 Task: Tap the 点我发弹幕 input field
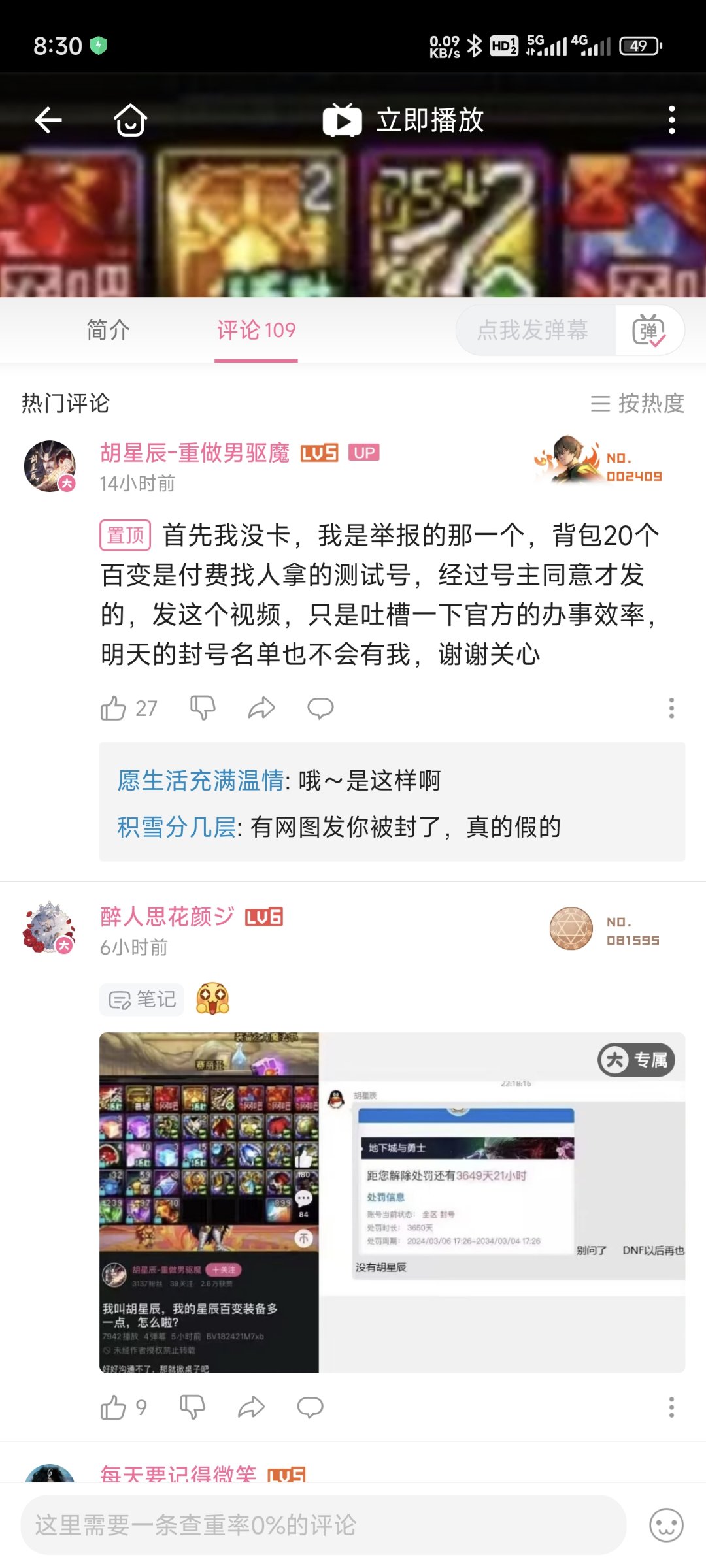[x=533, y=330]
